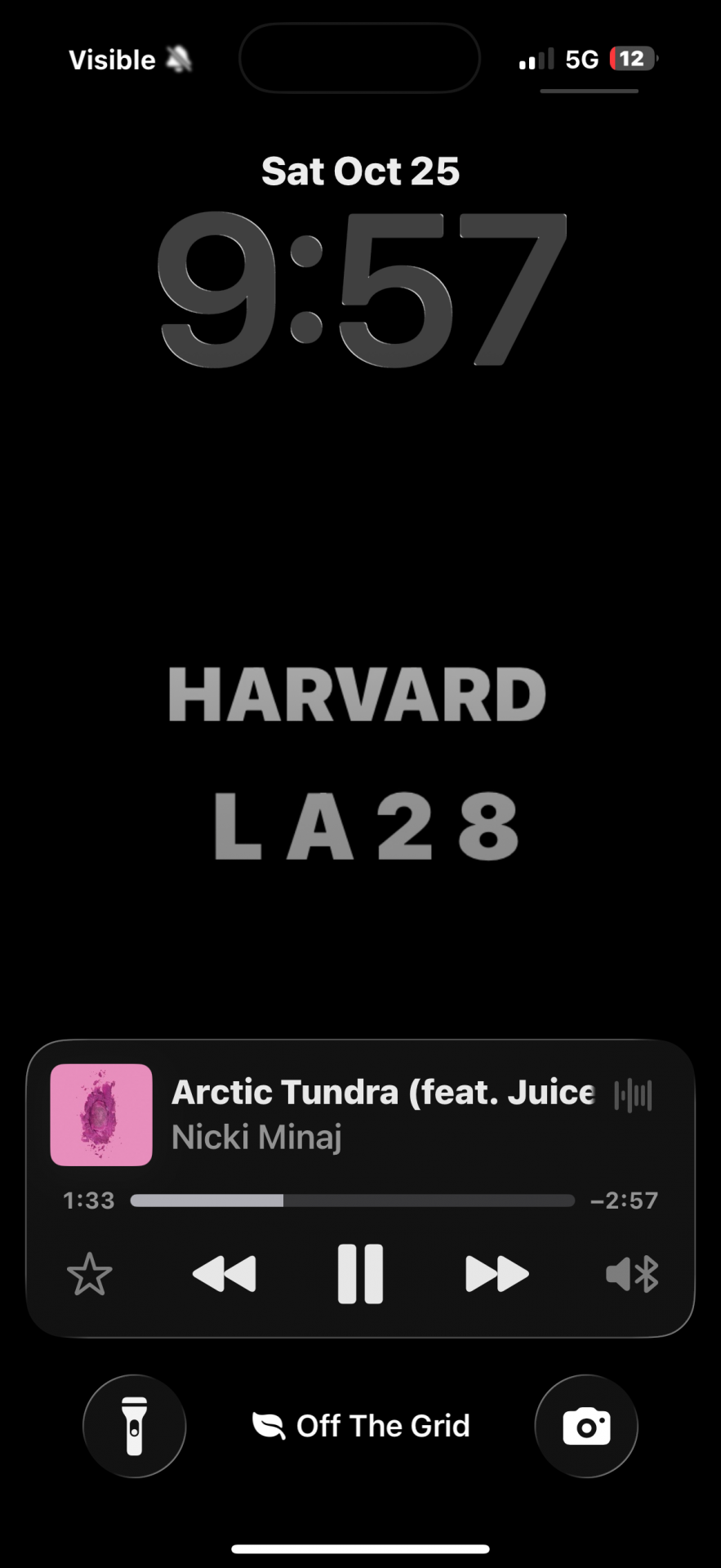721x1568 pixels.
Task: Skip to the next track
Action: (x=496, y=1273)
